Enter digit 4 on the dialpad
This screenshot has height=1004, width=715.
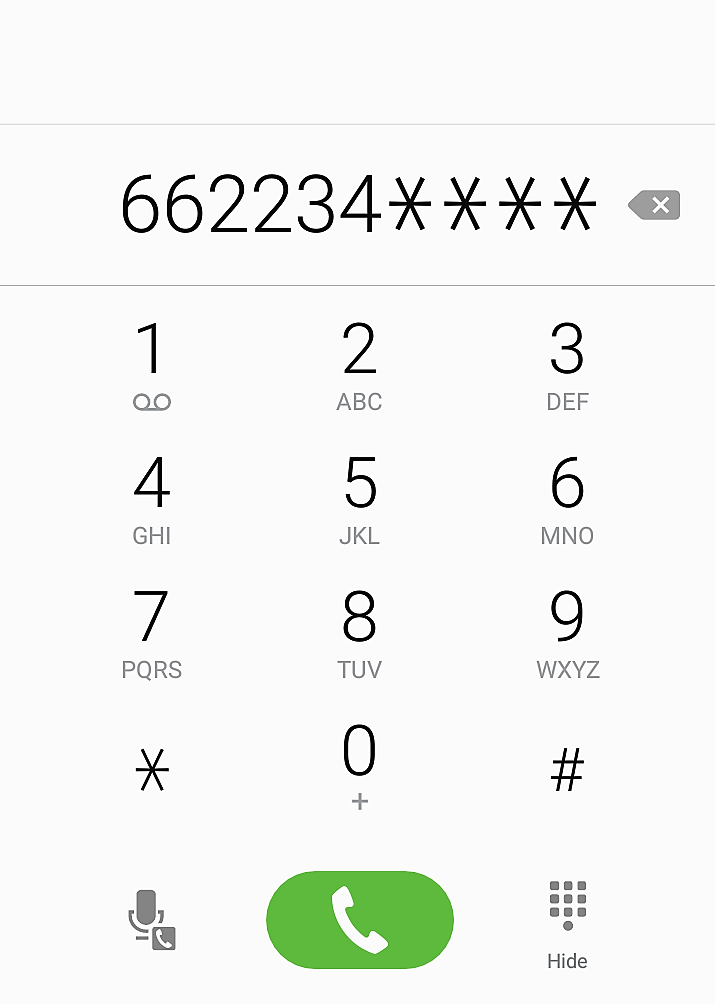coord(151,500)
